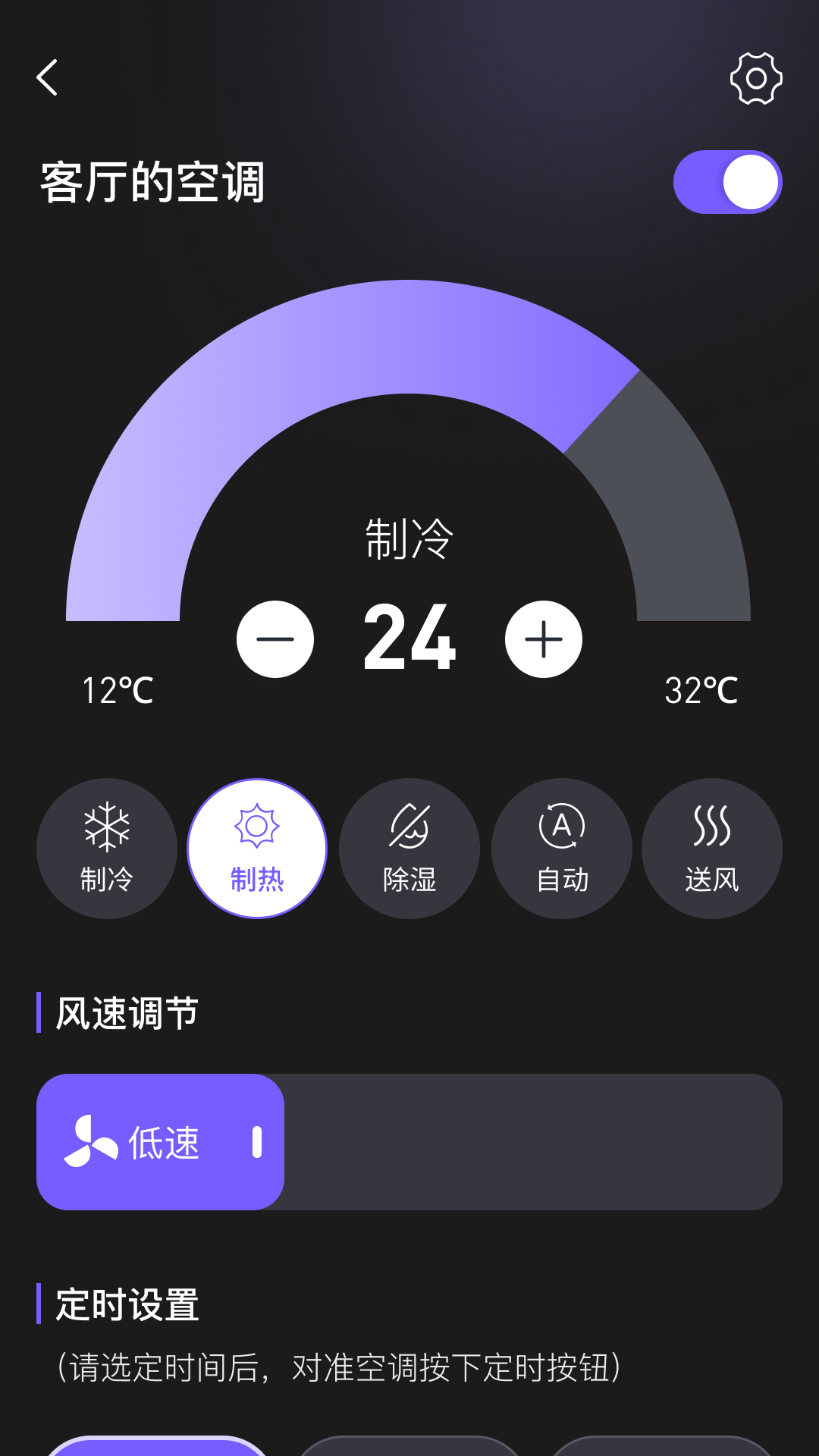
Task: Tap the highlighted 制热 mode to toggle it
Action: point(257,849)
